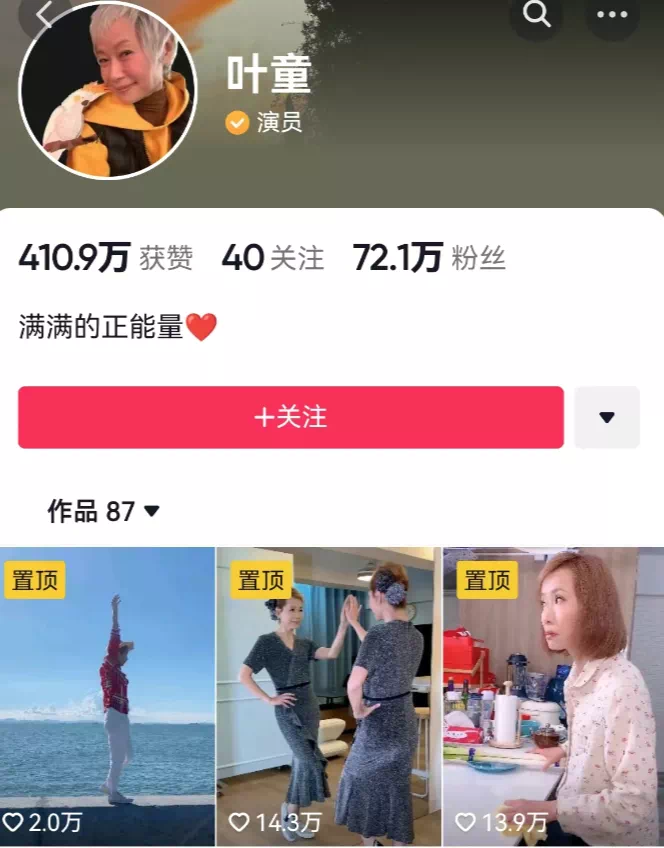Play the pinned dress video with 14.3万 likes

pyautogui.click(x=328, y=696)
